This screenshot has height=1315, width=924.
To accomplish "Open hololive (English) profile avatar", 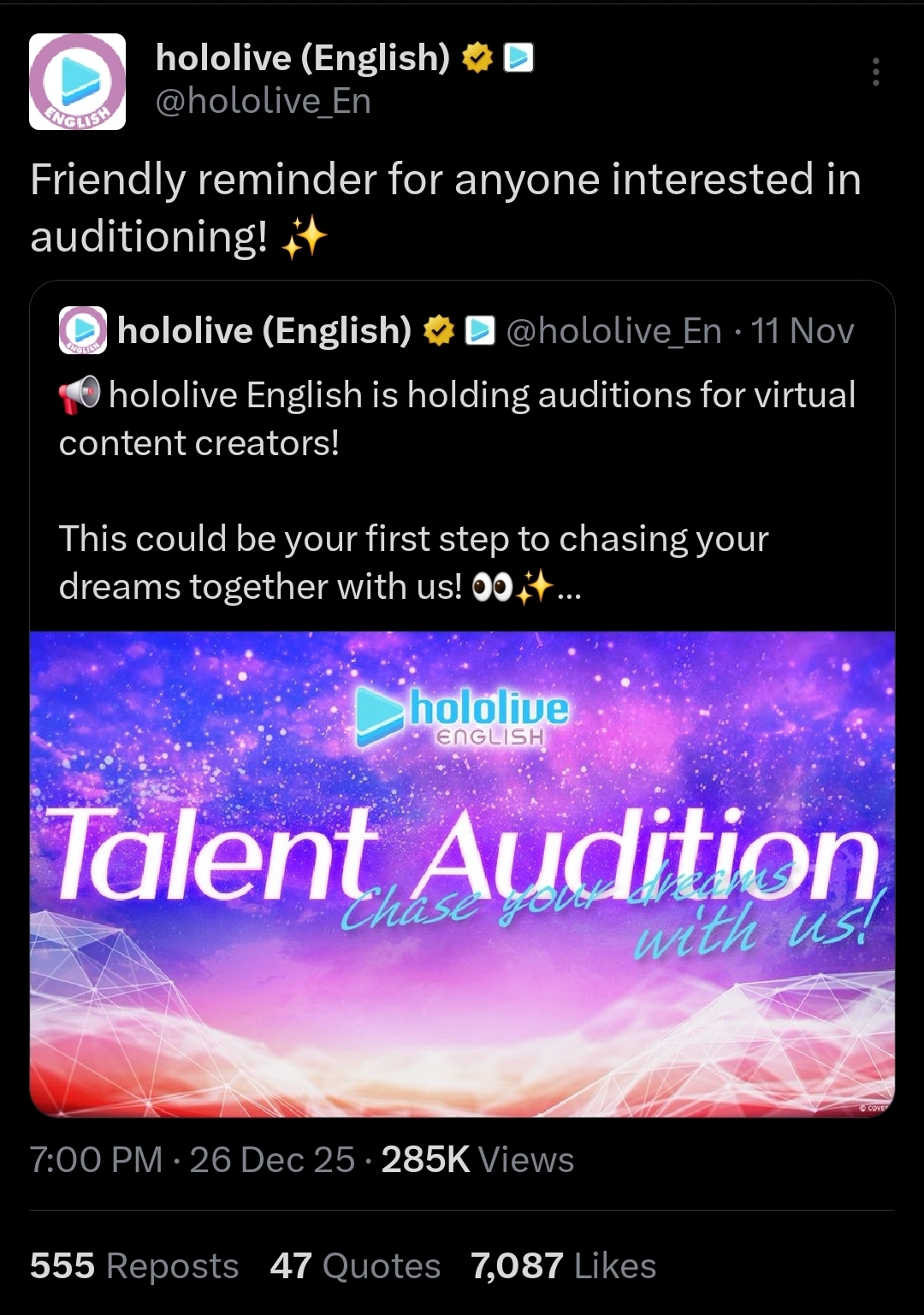I will click(x=78, y=82).
